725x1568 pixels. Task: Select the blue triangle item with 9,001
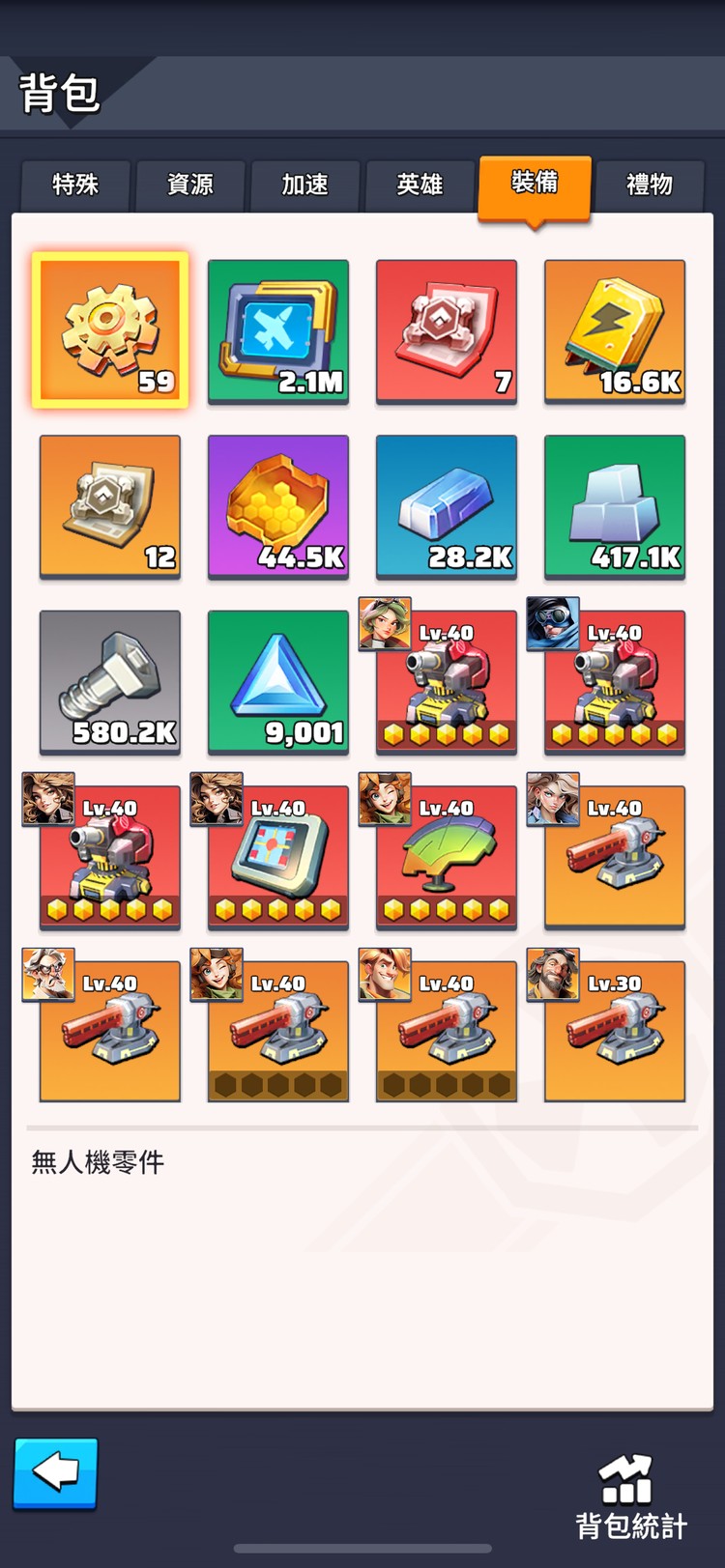(x=278, y=682)
